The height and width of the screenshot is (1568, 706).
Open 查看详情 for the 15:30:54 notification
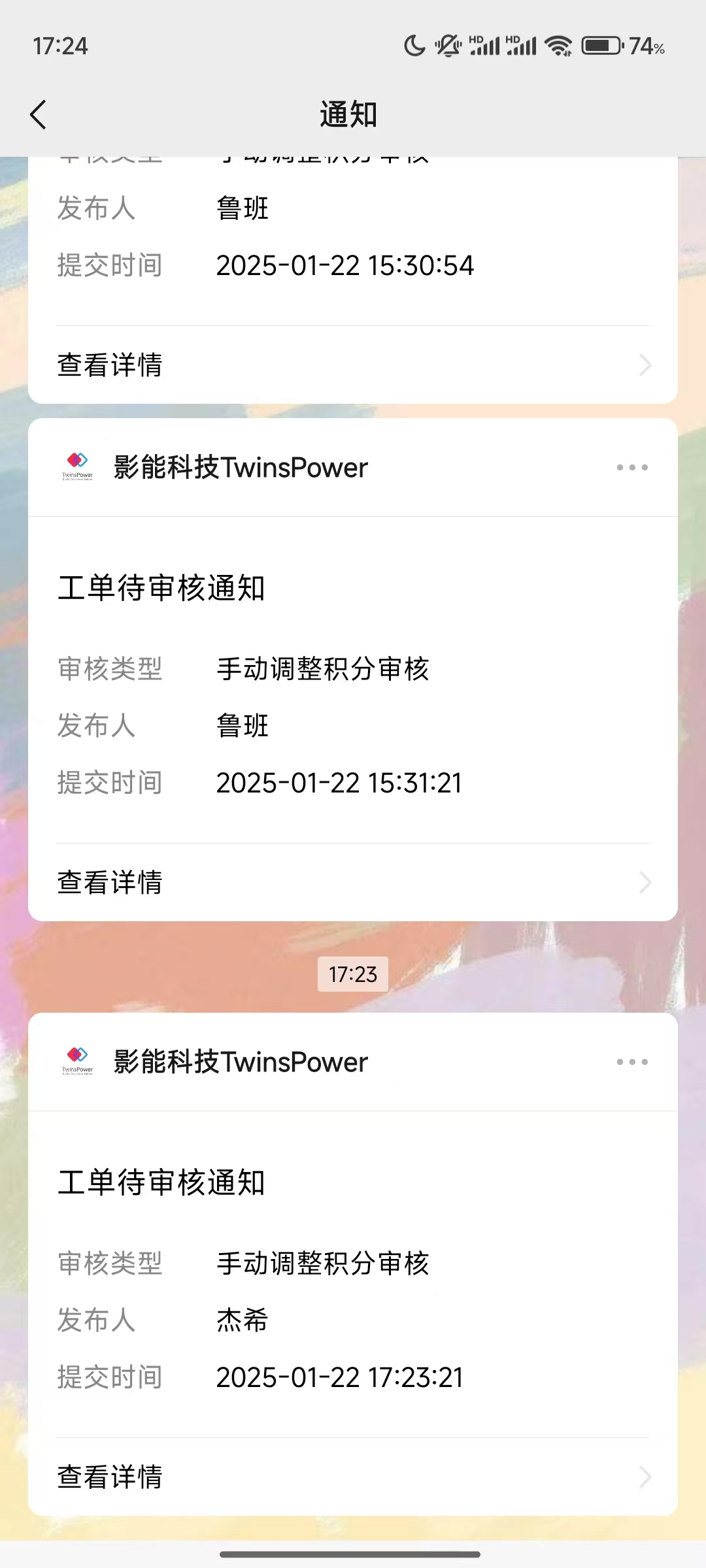tap(353, 365)
